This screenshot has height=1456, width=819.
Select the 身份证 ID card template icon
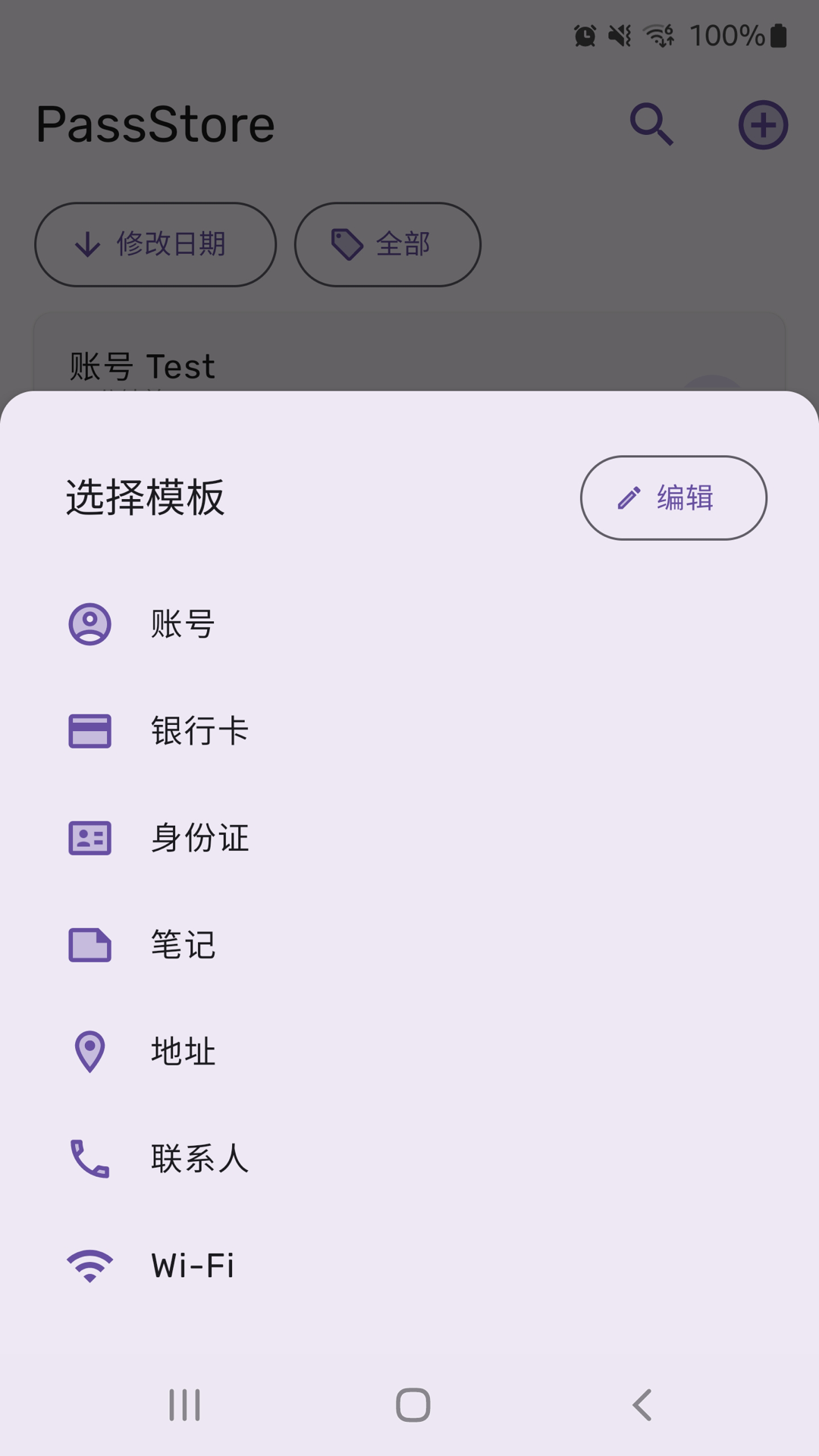(x=89, y=837)
